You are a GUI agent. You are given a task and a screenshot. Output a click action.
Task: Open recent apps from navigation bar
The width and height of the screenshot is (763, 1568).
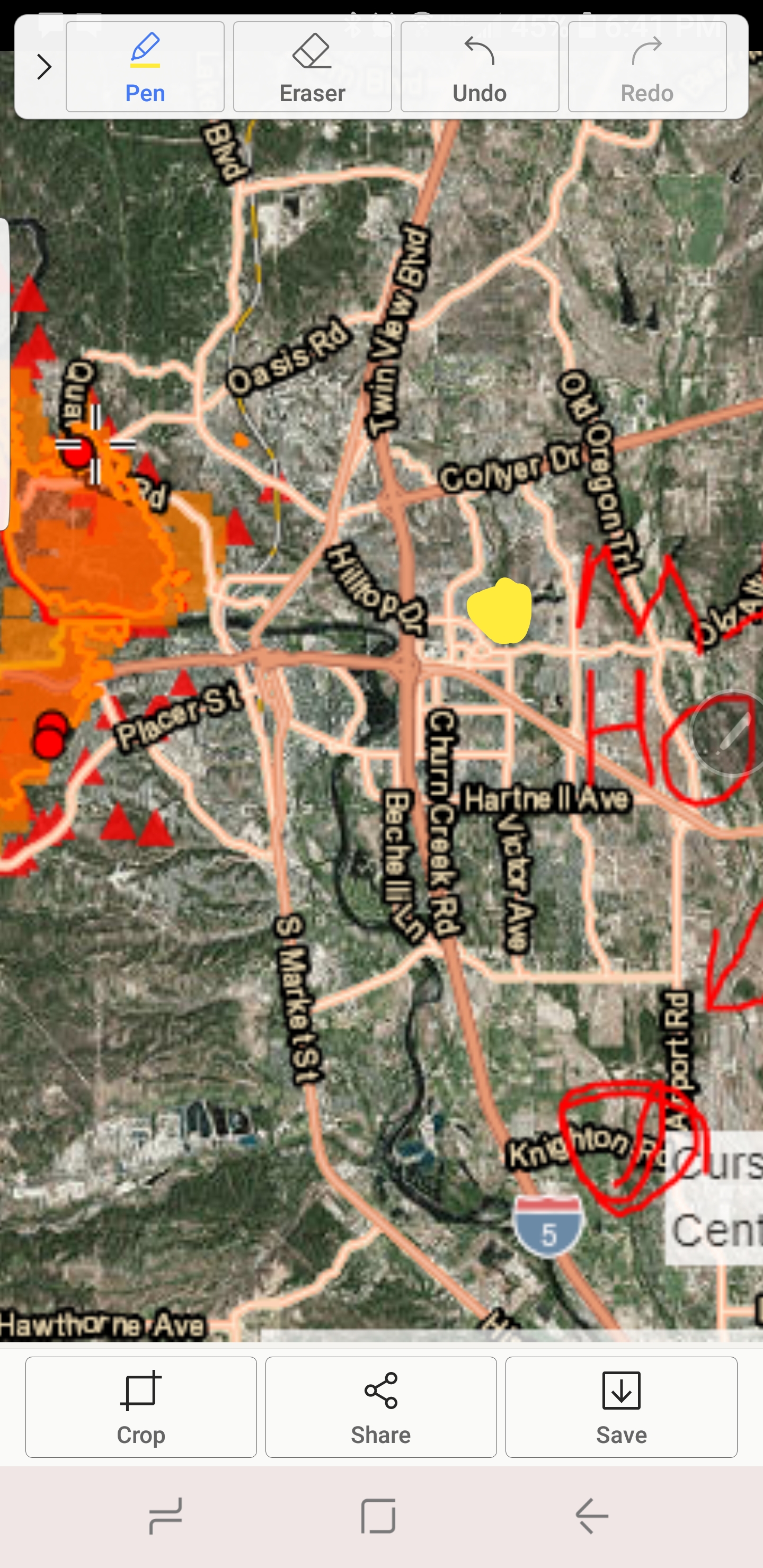coord(166,1516)
